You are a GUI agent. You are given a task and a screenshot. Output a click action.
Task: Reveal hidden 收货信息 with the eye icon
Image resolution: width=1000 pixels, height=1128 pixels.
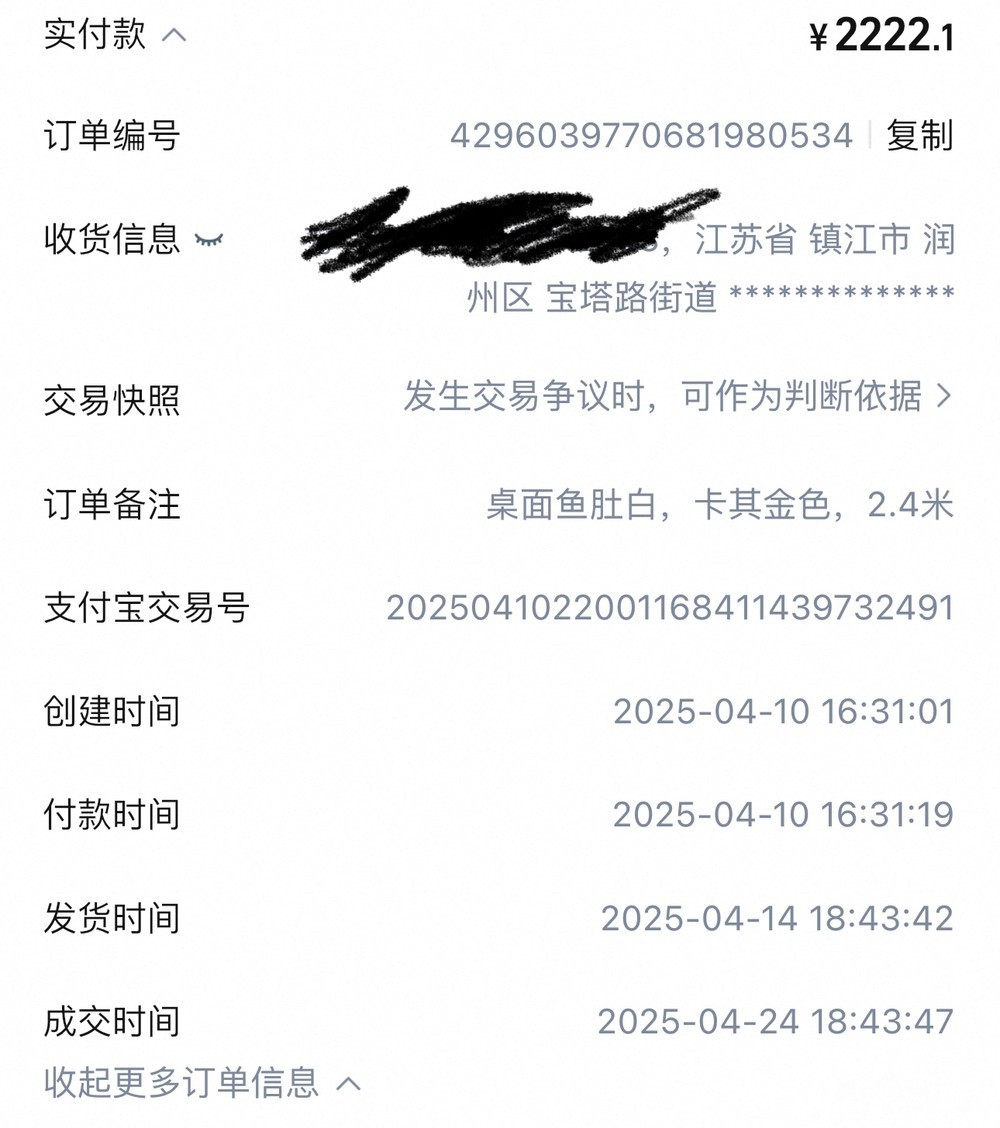point(209,240)
